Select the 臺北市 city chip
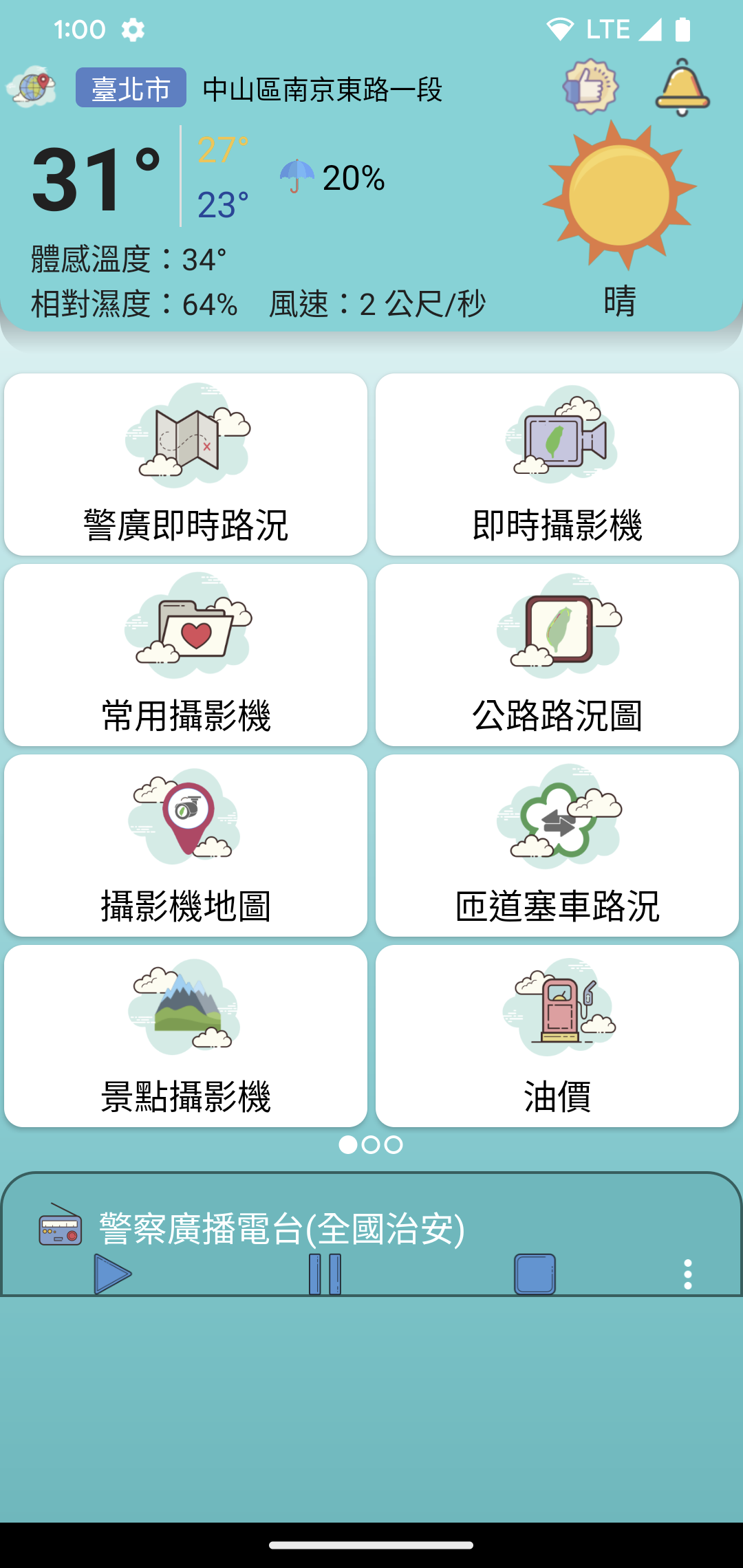This screenshot has width=743, height=1568. 131,87
